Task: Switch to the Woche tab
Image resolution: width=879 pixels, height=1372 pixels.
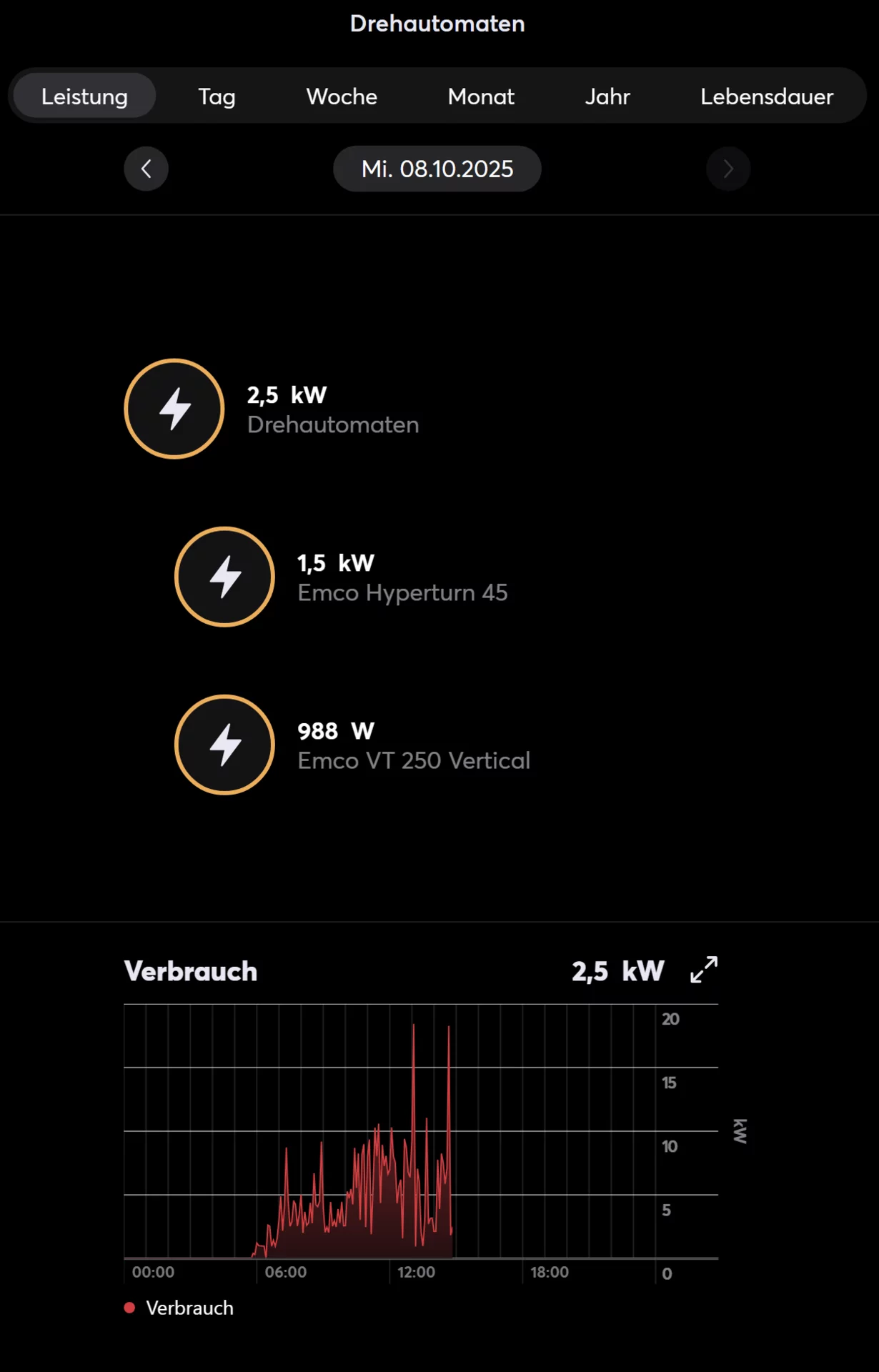Action: tap(342, 96)
